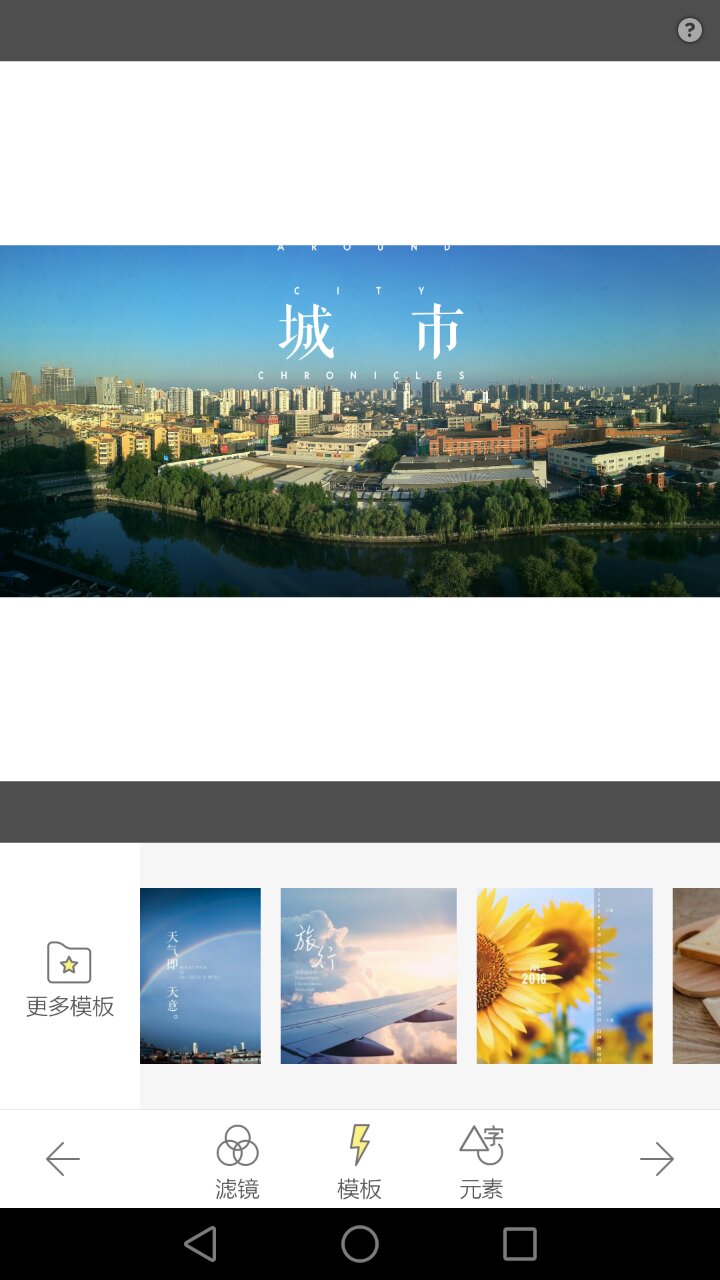Open the 元素 elements tab
Screen dimensions: 720x1280
[481, 1161]
